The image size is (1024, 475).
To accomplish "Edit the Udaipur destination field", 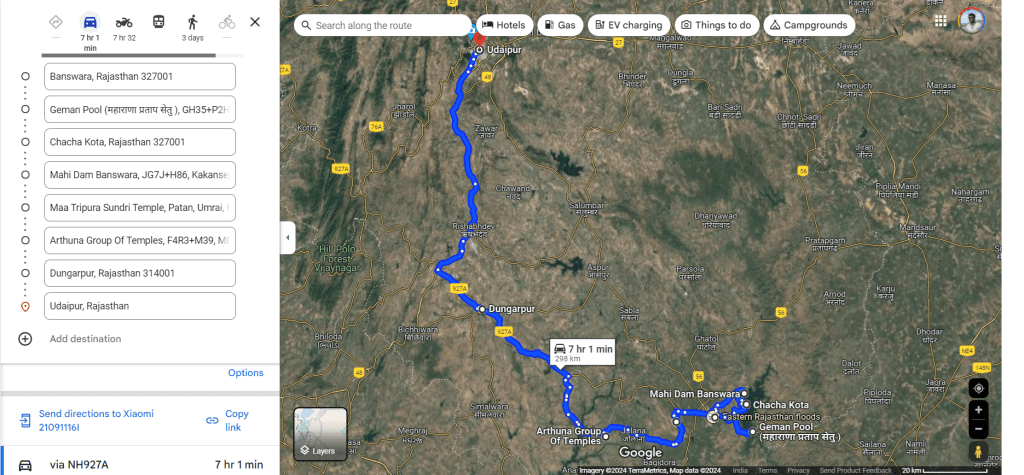I will point(140,306).
